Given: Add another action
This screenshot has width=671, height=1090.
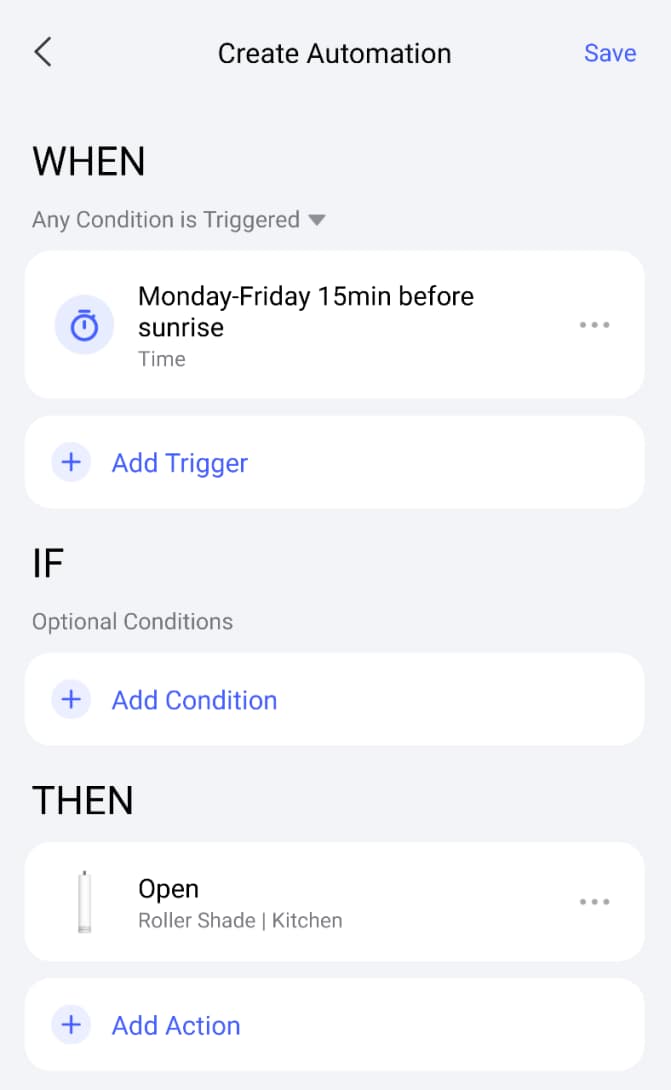Looking at the screenshot, I should (x=176, y=1025).
